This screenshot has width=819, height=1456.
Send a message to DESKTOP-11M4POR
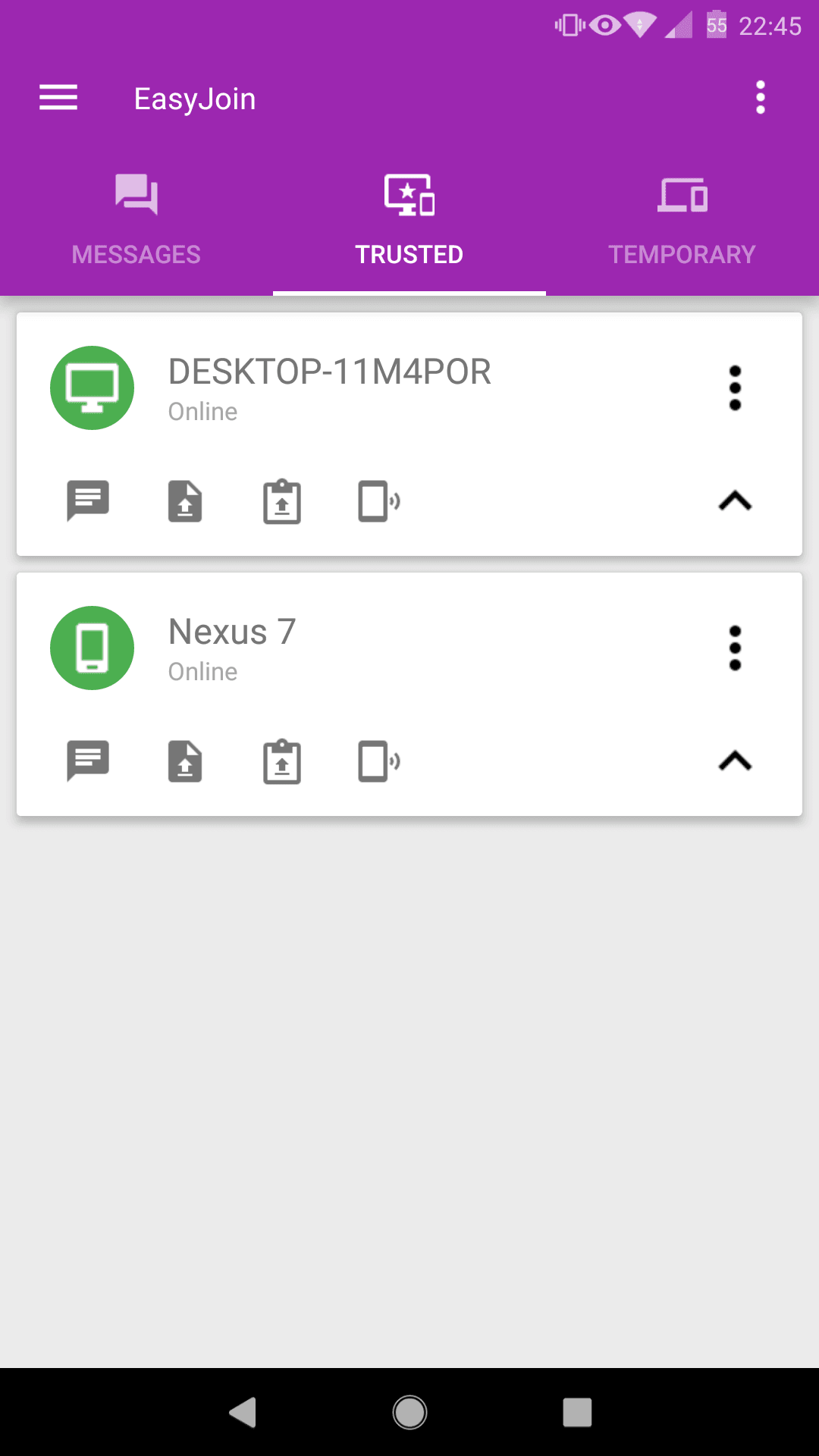(x=88, y=501)
